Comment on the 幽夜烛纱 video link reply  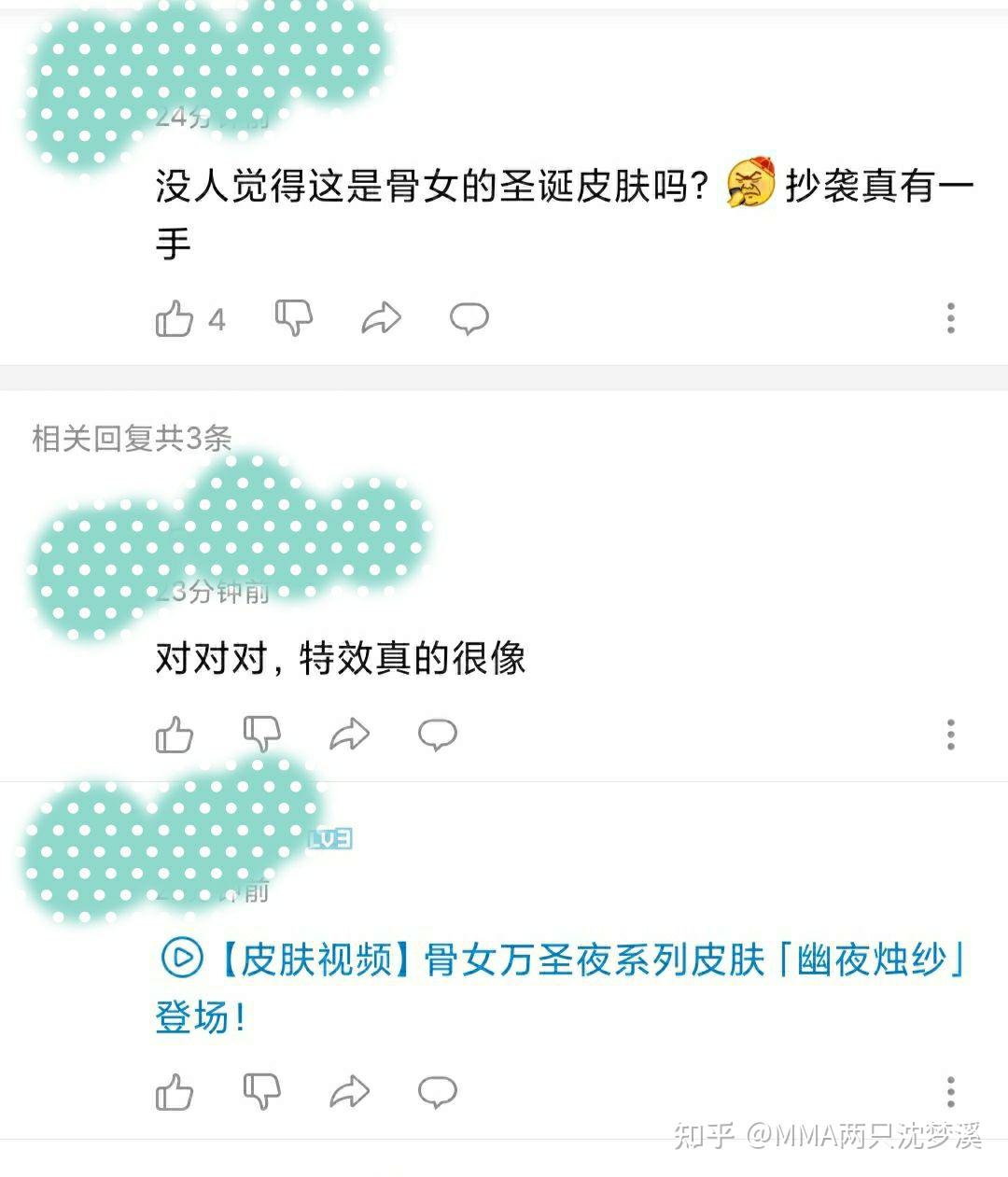tap(437, 1091)
